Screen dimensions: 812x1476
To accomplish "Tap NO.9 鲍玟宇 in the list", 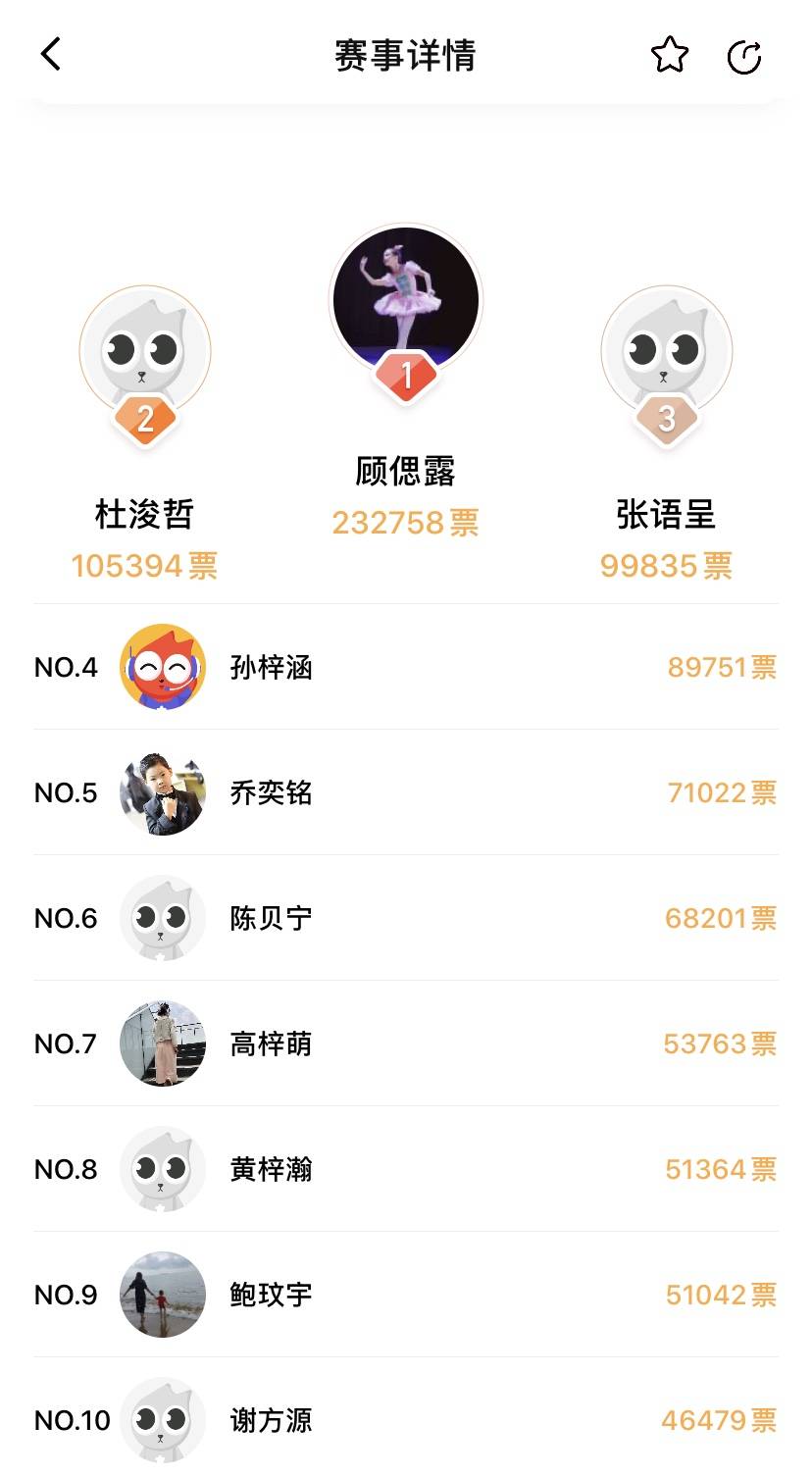I will (x=405, y=1296).
